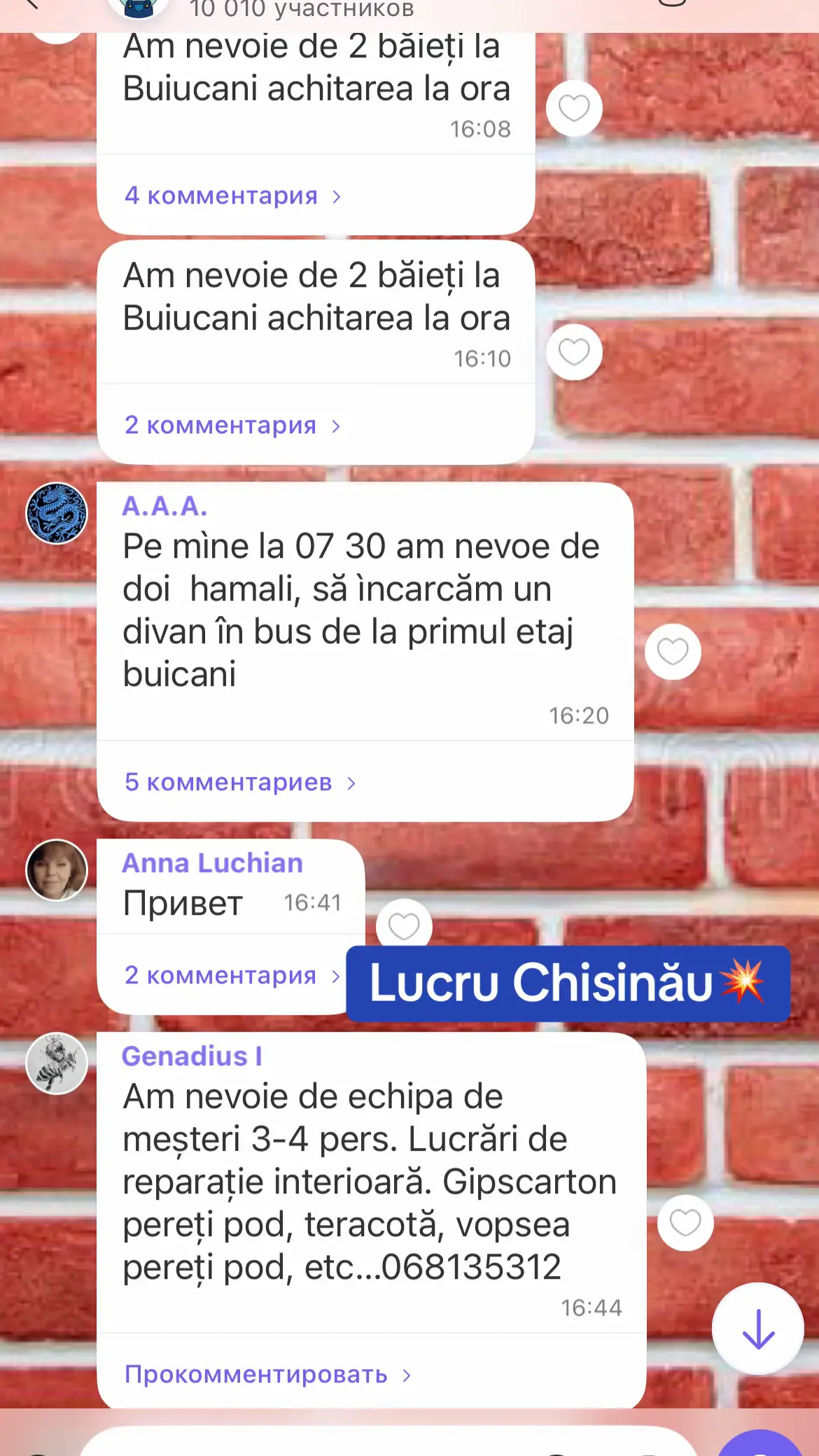The width and height of the screenshot is (819, 1456).
Task: Tap the Lucru Chisinău banner
Action: tap(568, 983)
